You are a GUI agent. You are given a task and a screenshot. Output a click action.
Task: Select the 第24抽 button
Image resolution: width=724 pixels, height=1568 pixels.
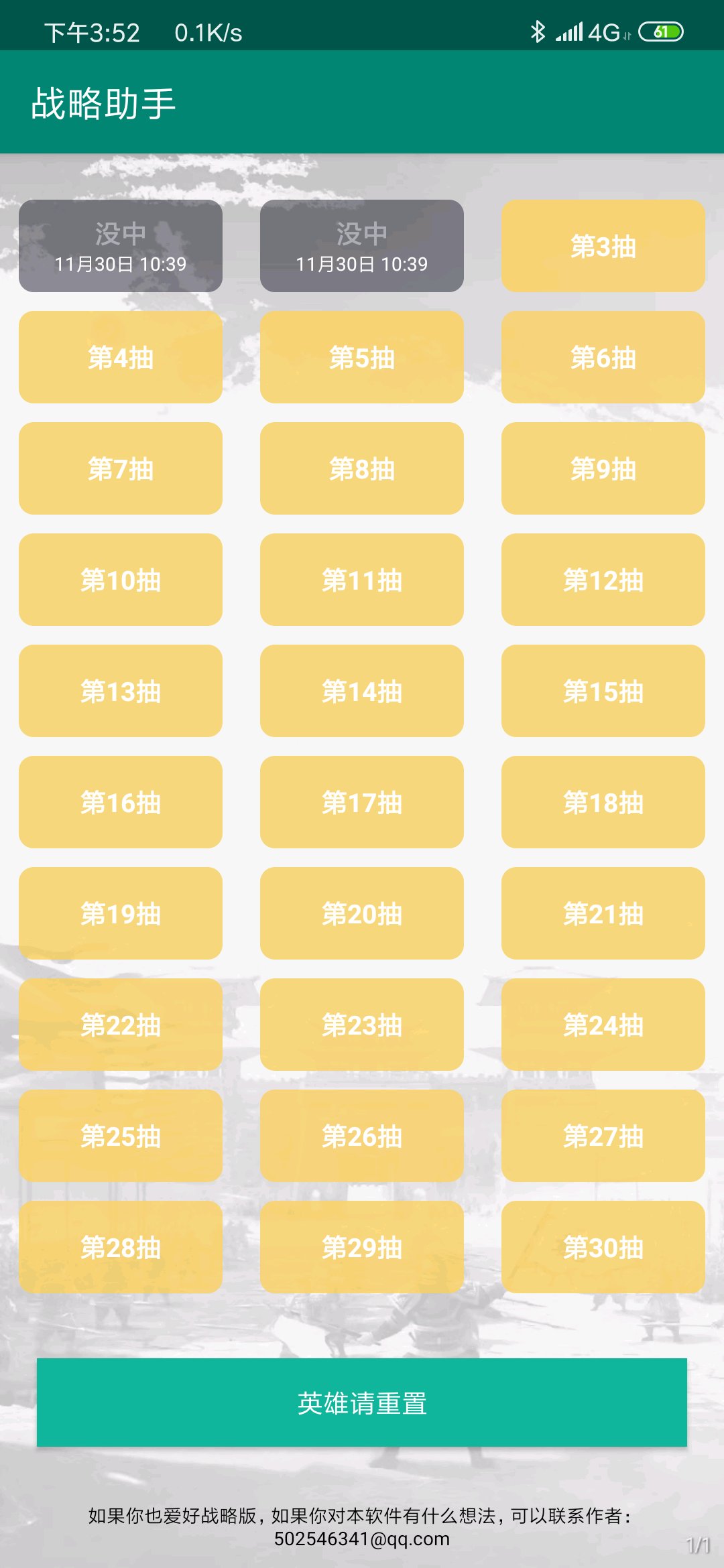[603, 1025]
